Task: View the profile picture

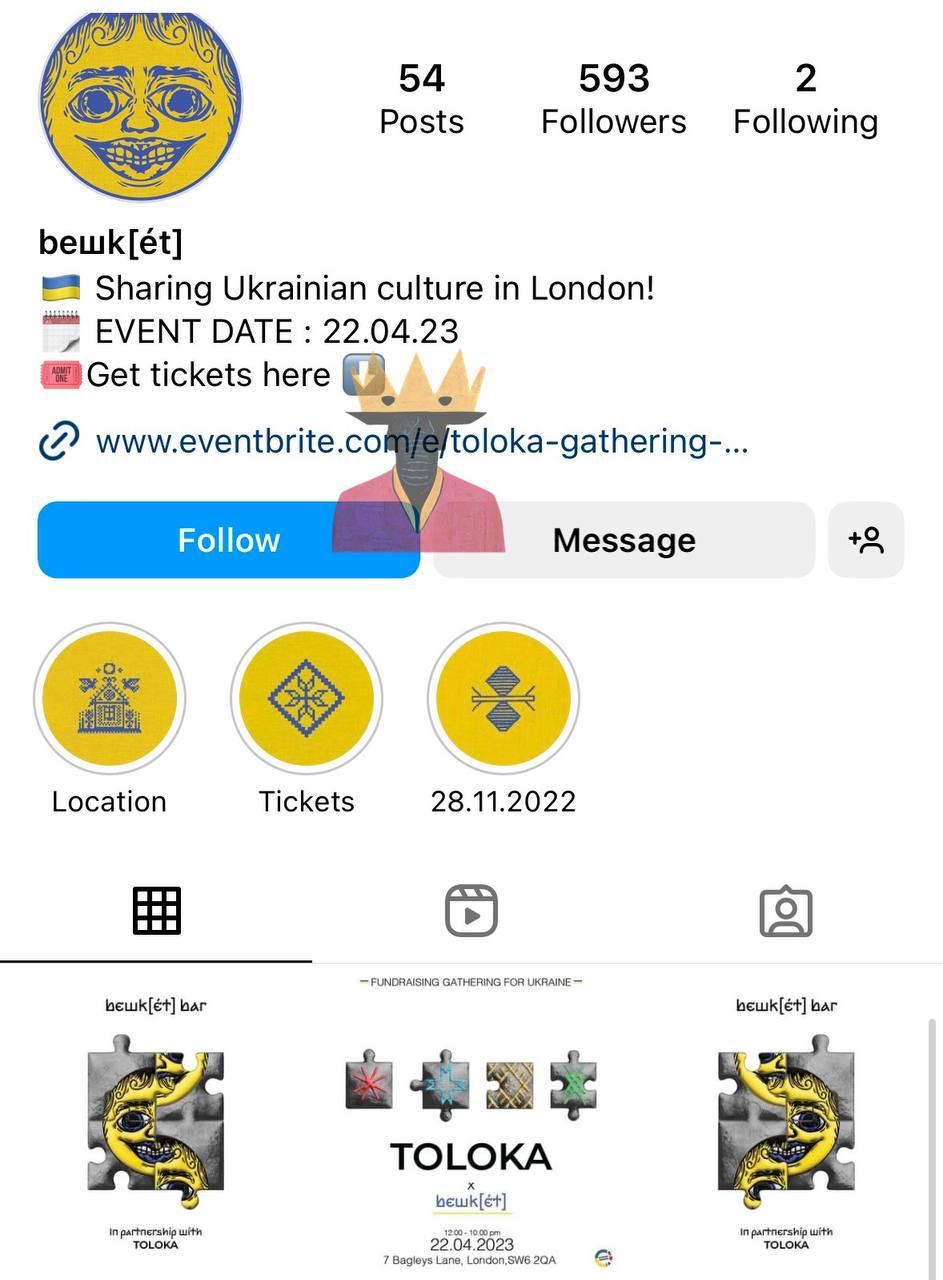Action: coord(140,103)
